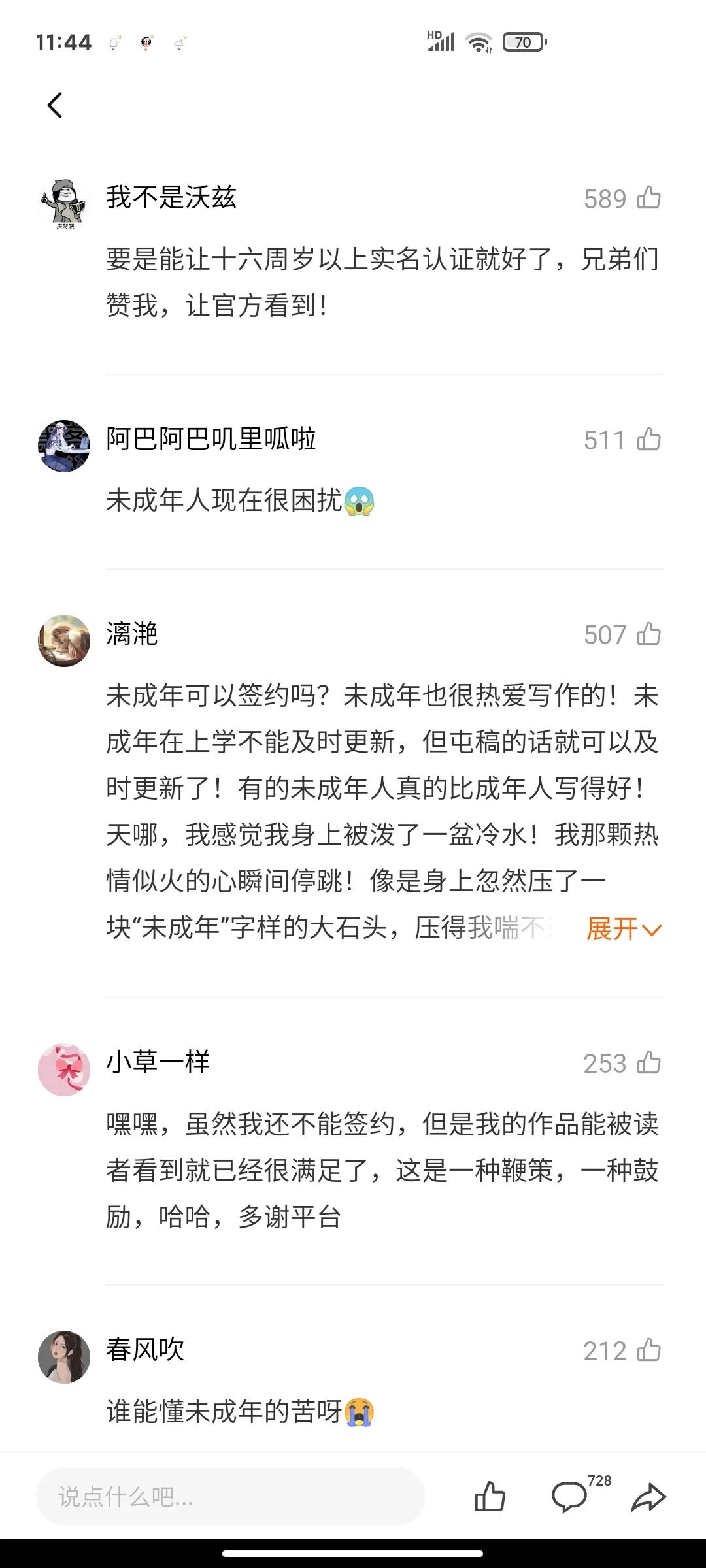Like 漓滟's comment
Image resolution: width=706 pixels, height=1568 pixels.
tap(648, 634)
